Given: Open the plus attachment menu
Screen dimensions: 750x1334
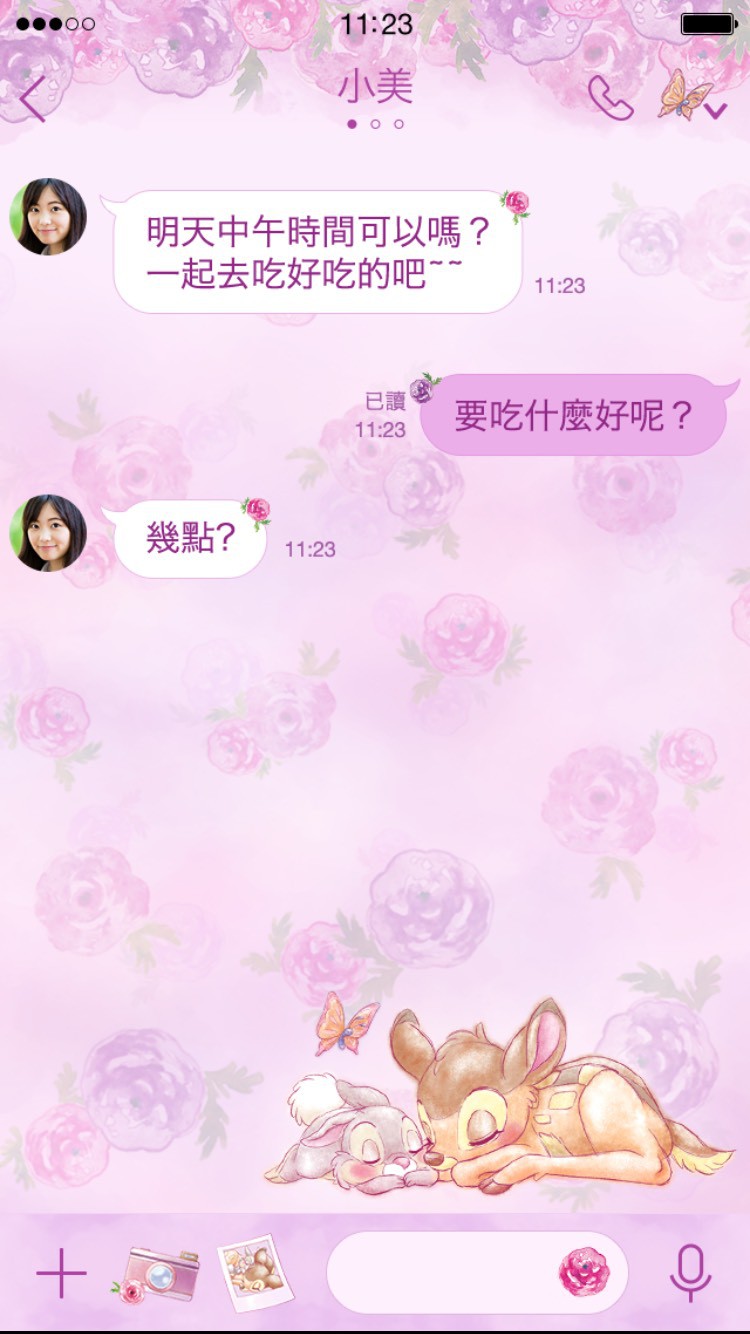Looking at the screenshot, I should 62,1274.
